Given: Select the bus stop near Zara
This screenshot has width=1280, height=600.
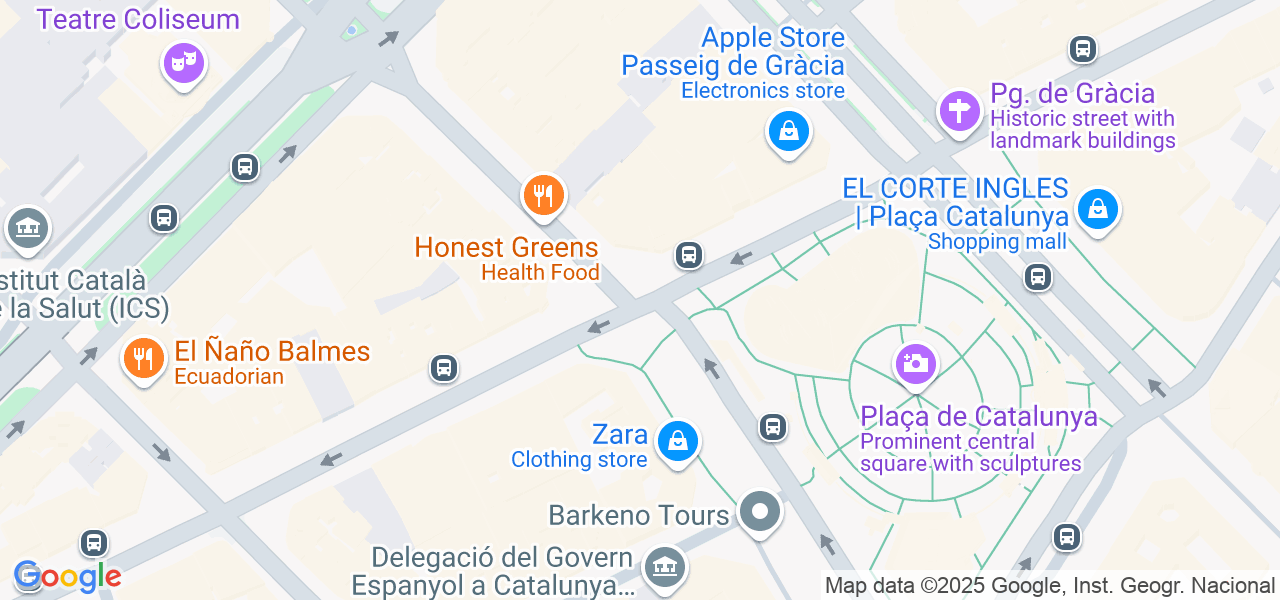Looking at the screenshot, I should tap(772, 427).
